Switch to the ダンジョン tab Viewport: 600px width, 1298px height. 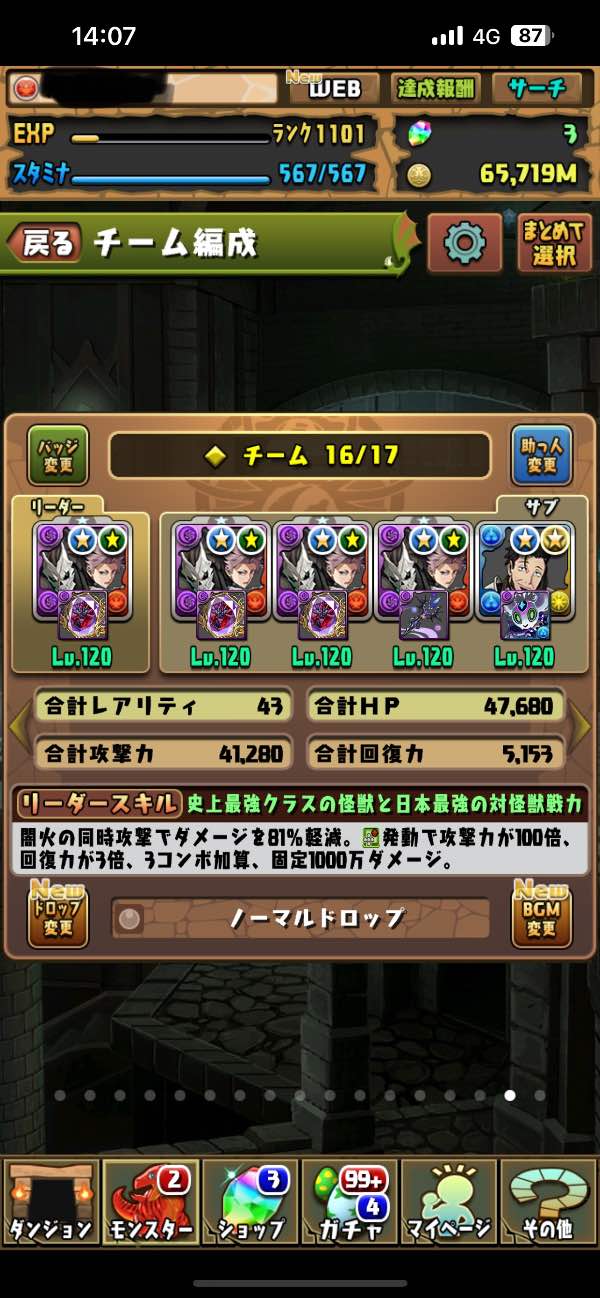click(x=50, y=1203)
